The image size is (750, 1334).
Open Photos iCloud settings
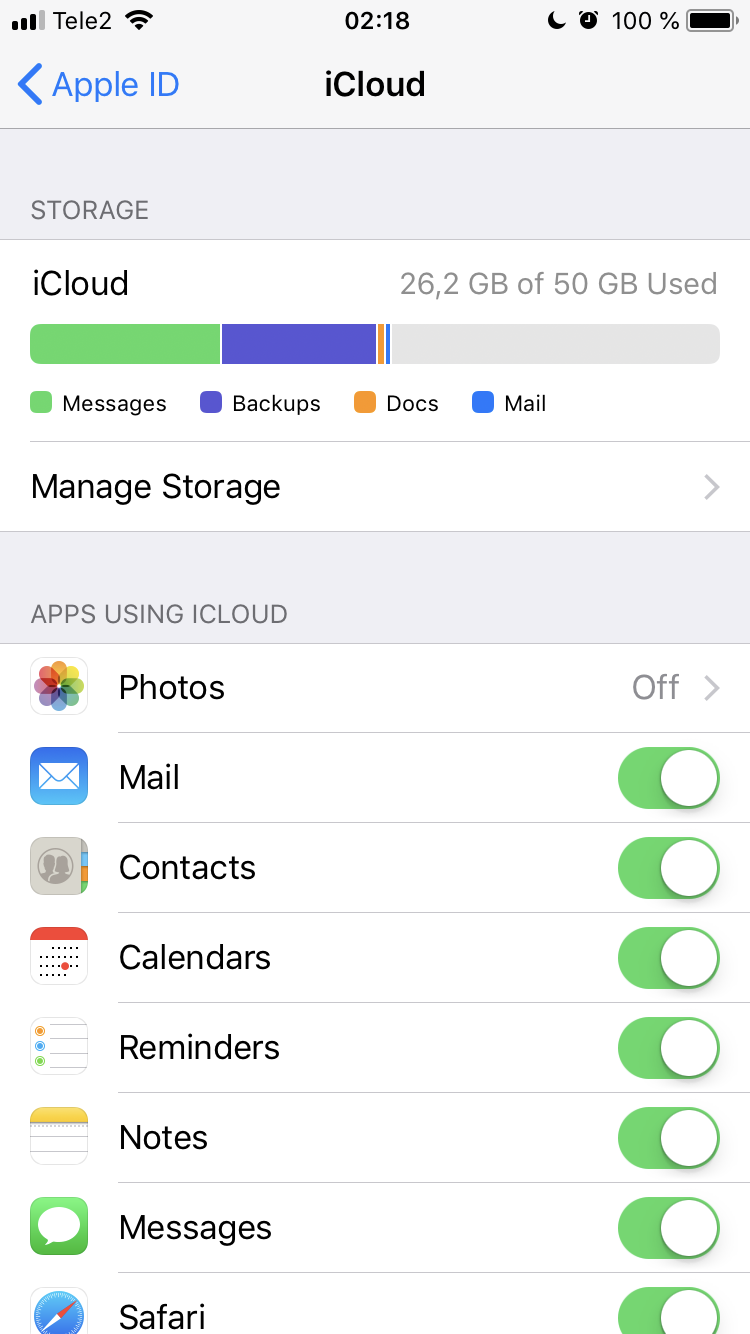click(x=375, y=688)
